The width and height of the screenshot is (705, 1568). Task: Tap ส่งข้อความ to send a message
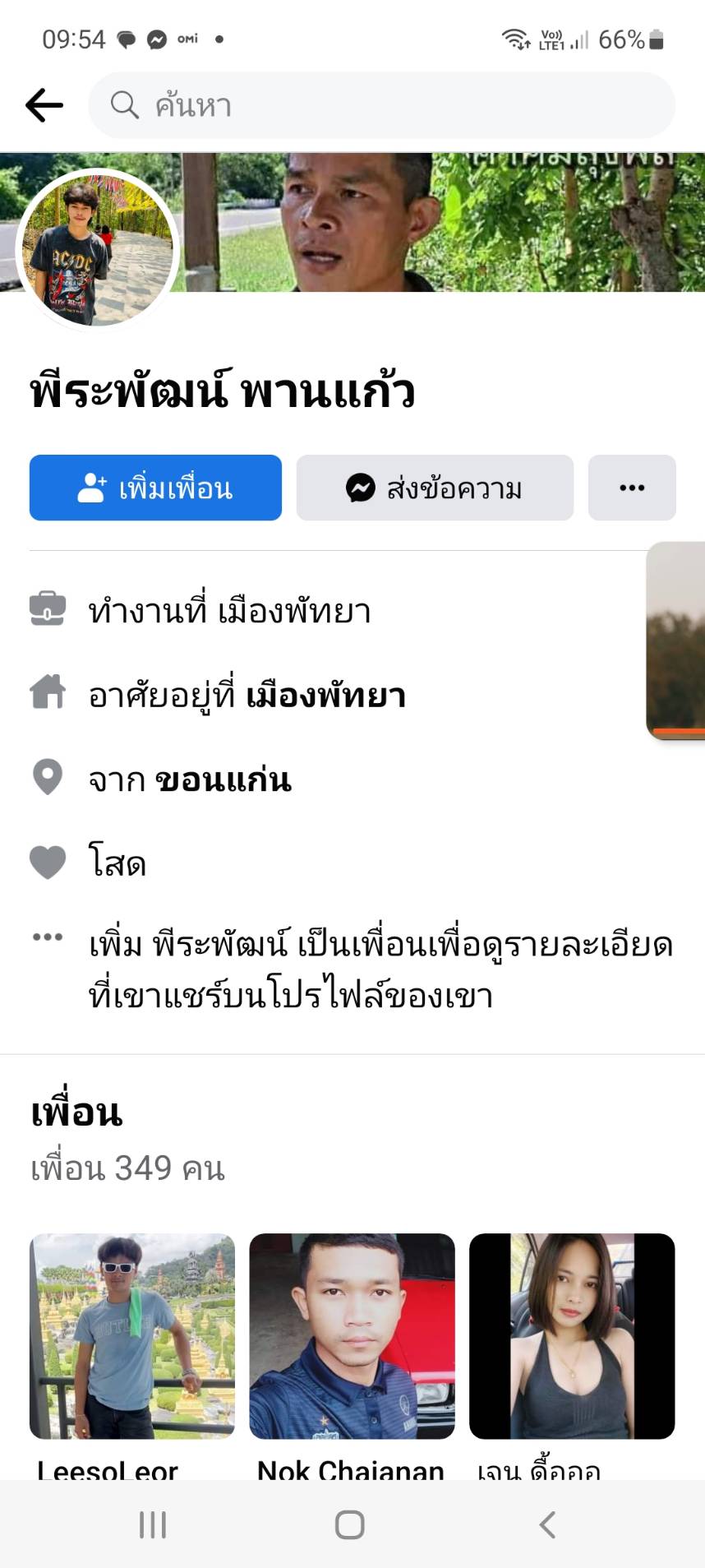(435, 488)
